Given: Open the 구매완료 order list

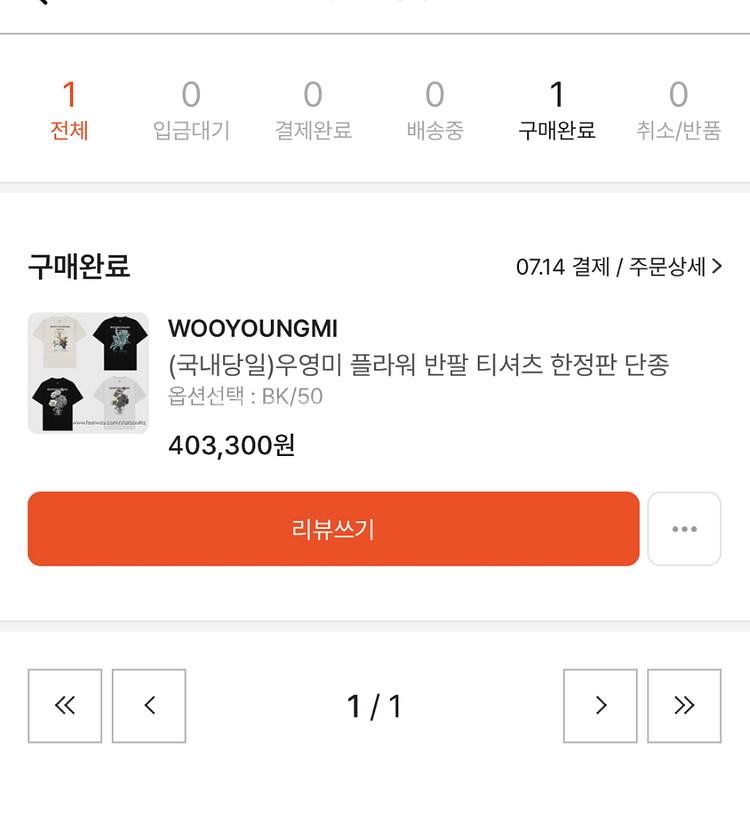Looking at the screenshot, I should pyautogui.click(x=557, y=110).
